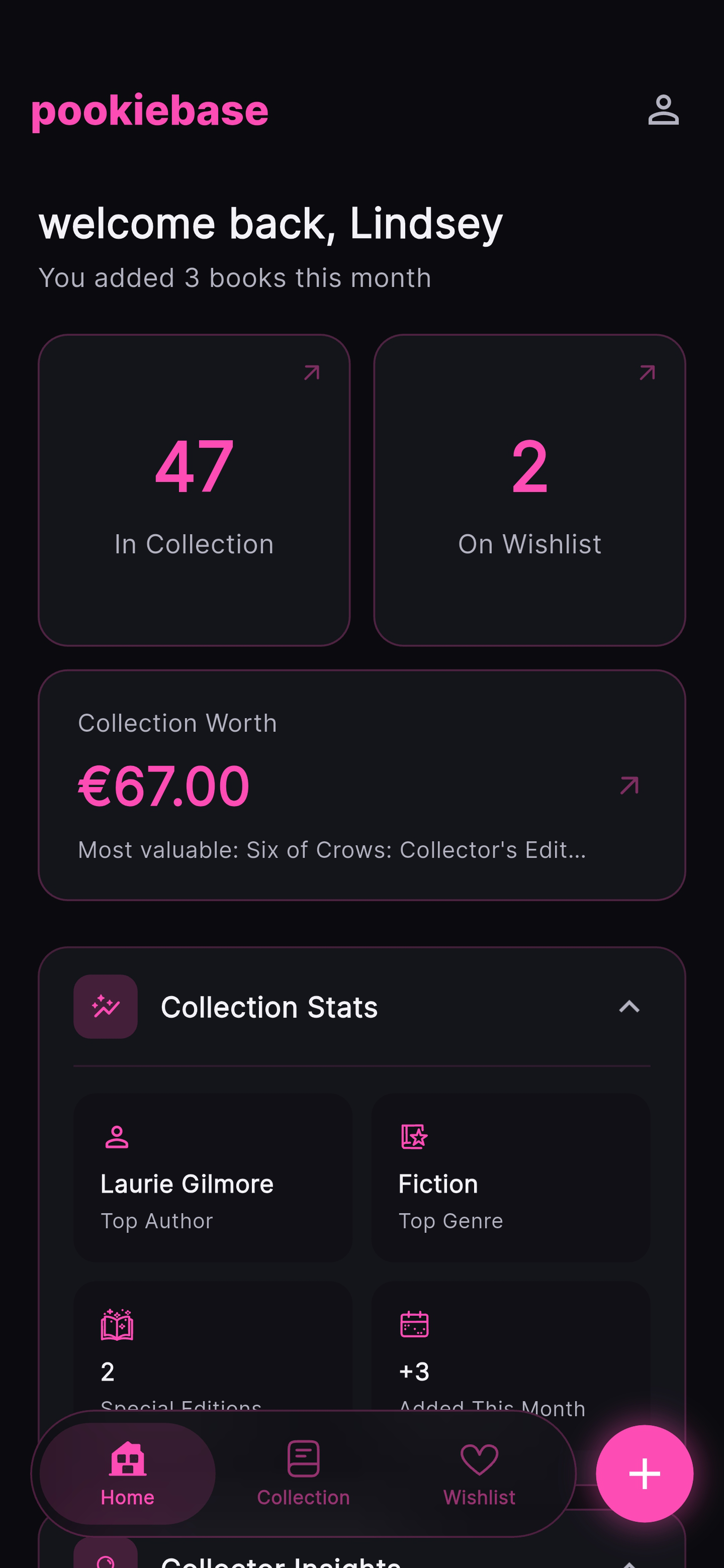Tap the pookiebase logo
724x1568 pixels.
pos(150,111)
